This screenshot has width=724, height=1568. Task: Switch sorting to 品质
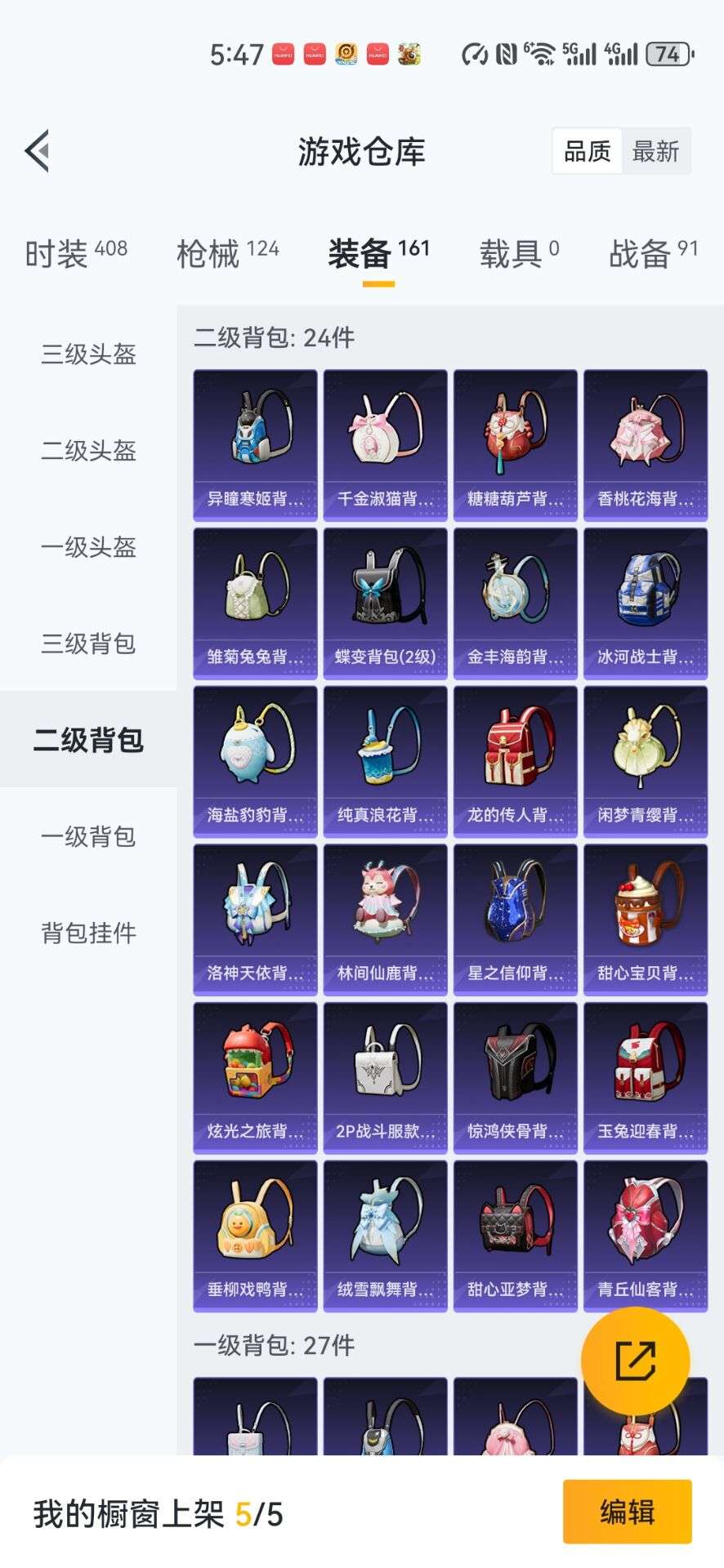click(x=587, y=151)
